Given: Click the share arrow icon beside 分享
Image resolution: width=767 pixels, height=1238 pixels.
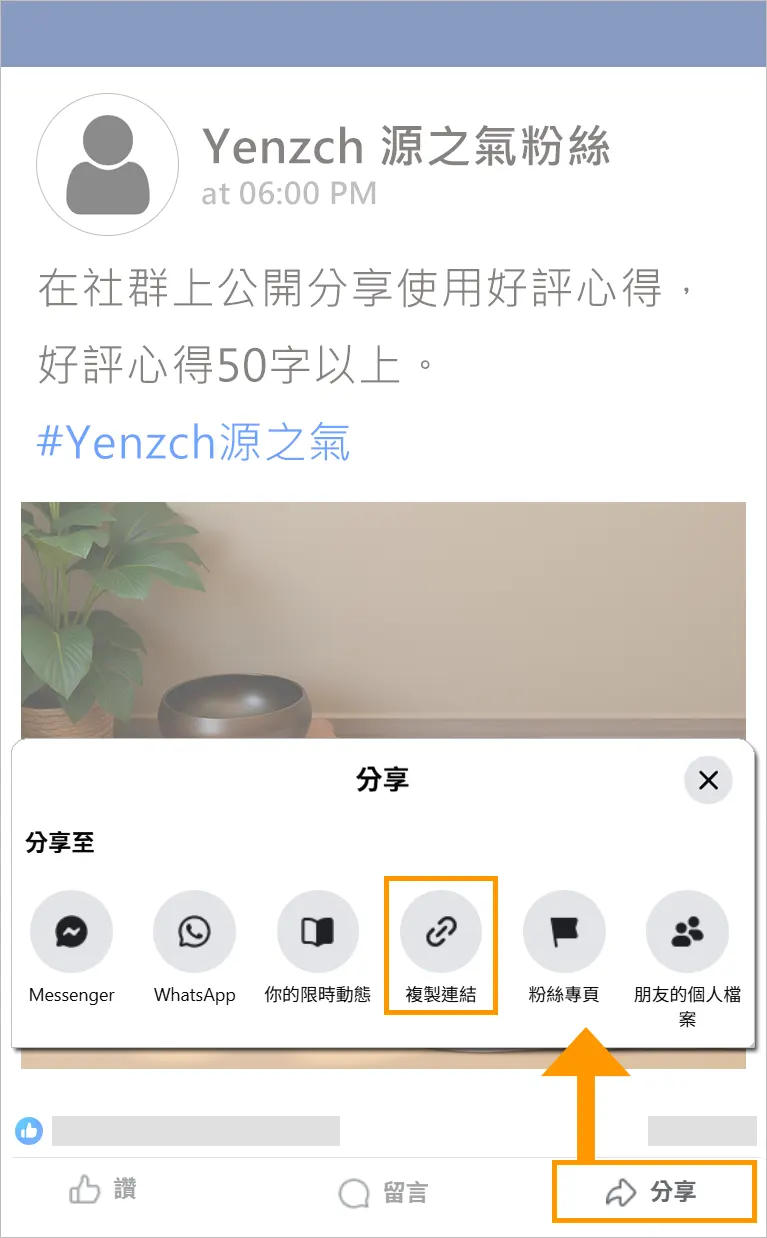Looking at the screenshot, I should 622,1192.
